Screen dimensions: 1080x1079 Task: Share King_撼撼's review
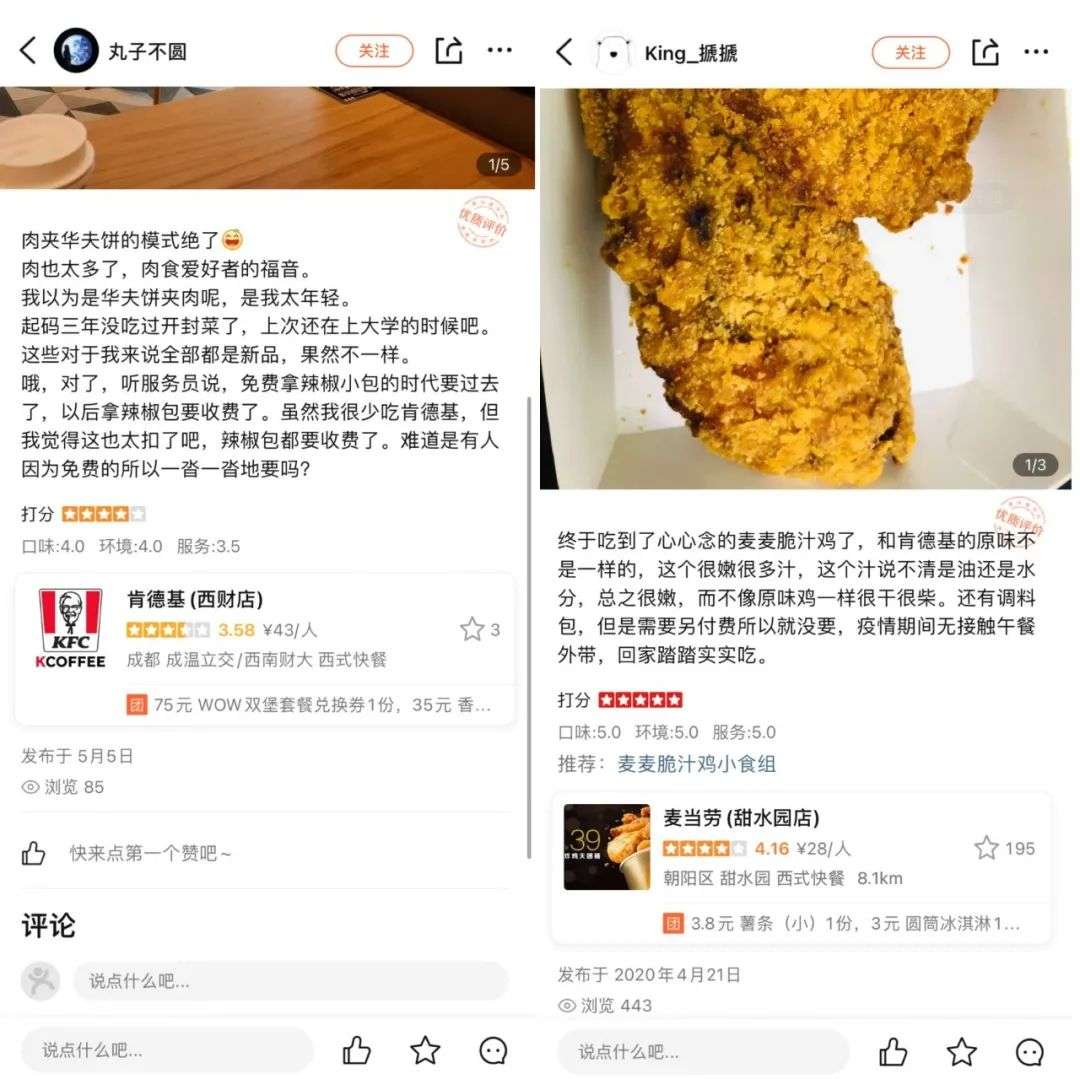pos(985,52)
